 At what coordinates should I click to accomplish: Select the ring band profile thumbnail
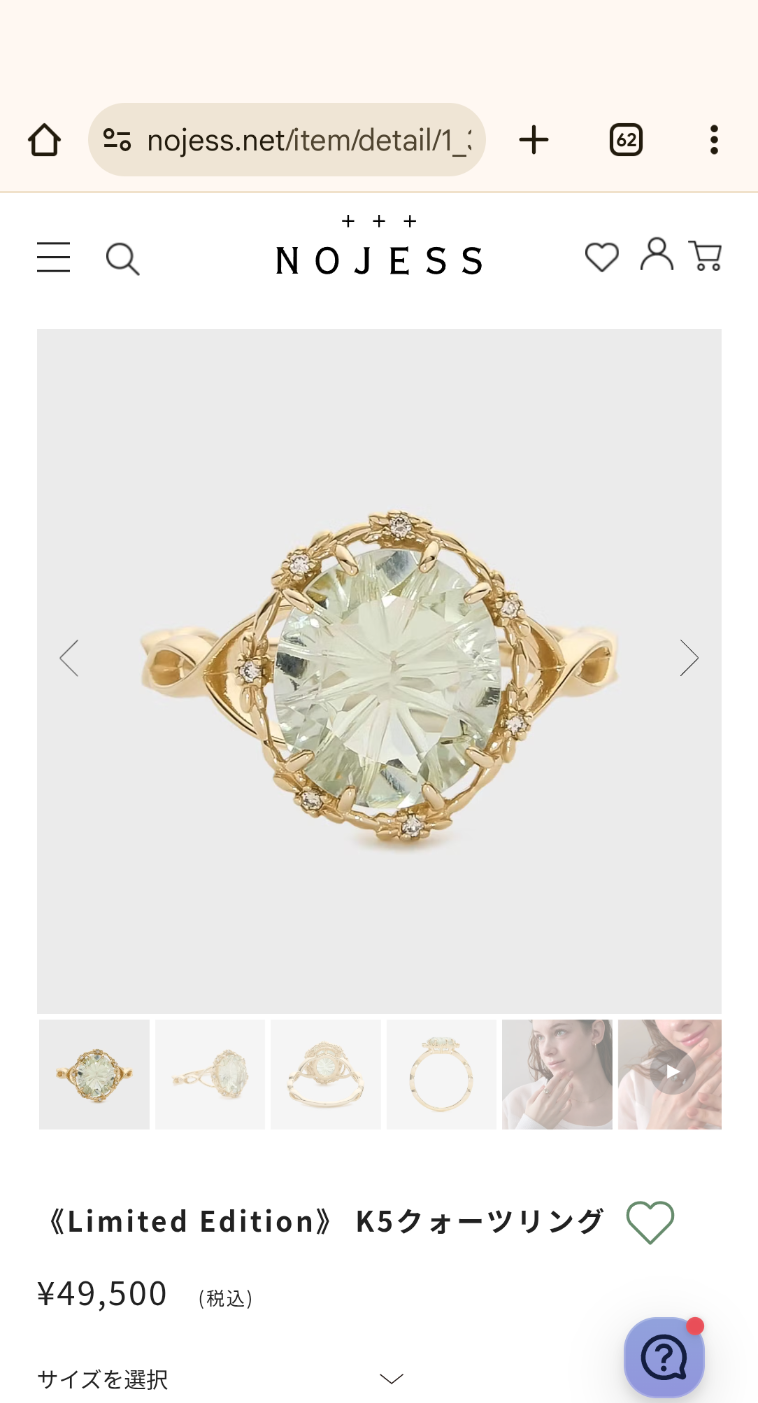[441, 1075]
